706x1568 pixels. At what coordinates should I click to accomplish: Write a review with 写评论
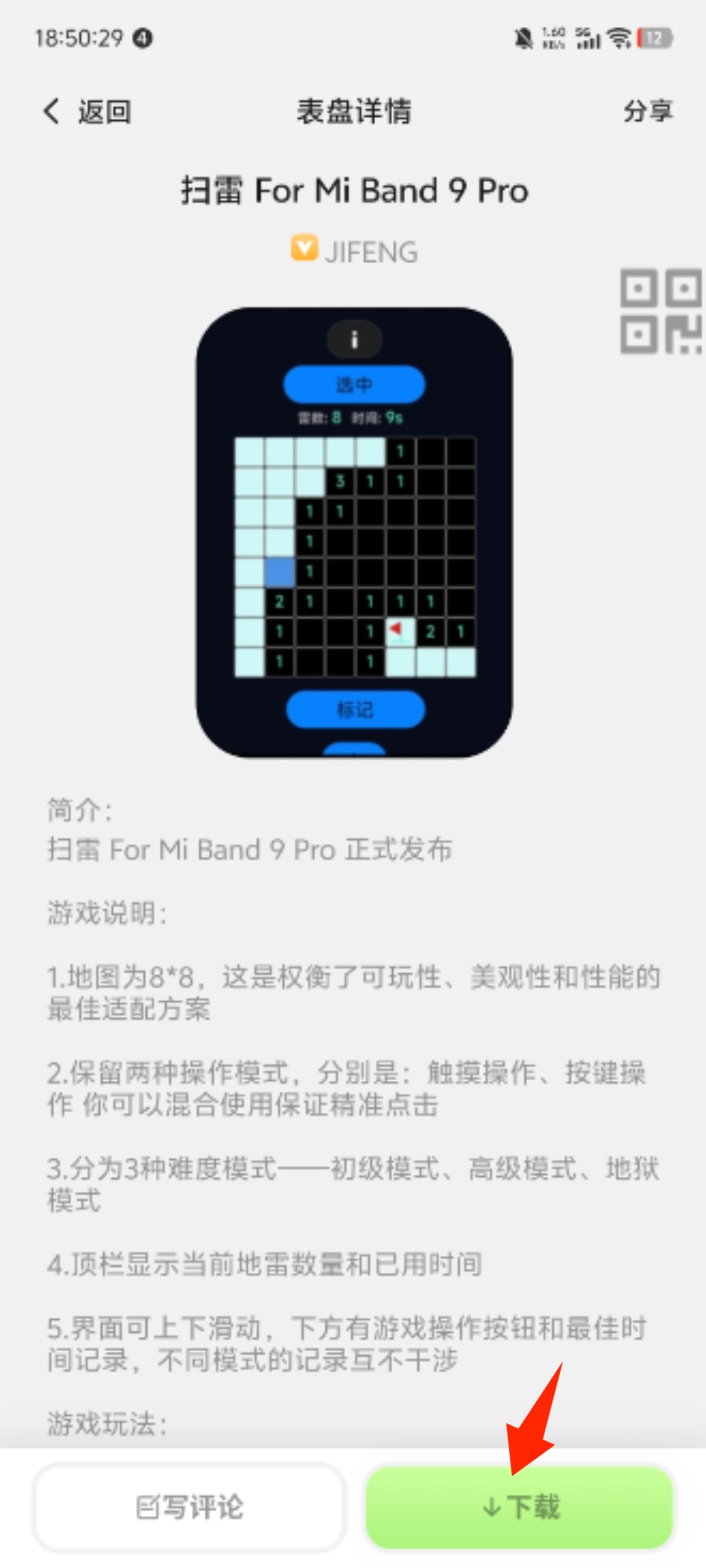tap(189, 1507)
